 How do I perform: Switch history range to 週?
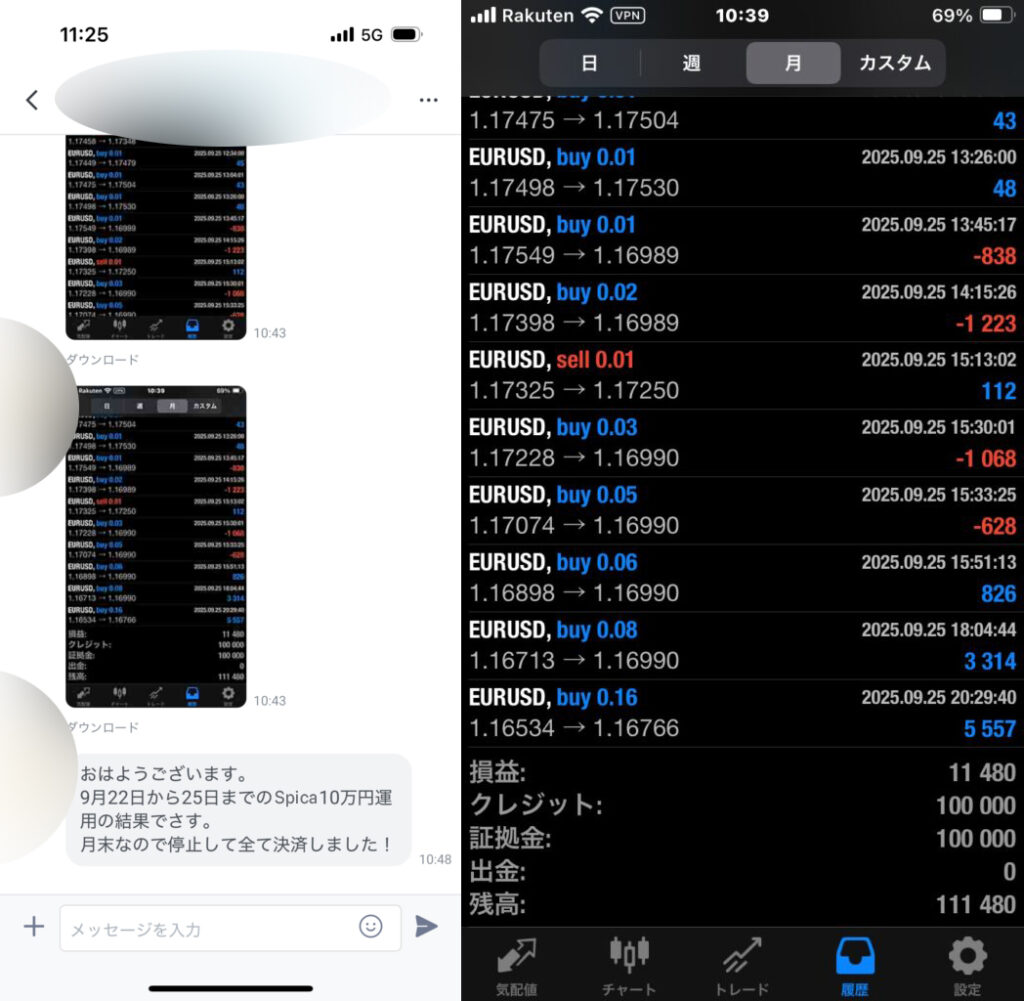[692, 63]
